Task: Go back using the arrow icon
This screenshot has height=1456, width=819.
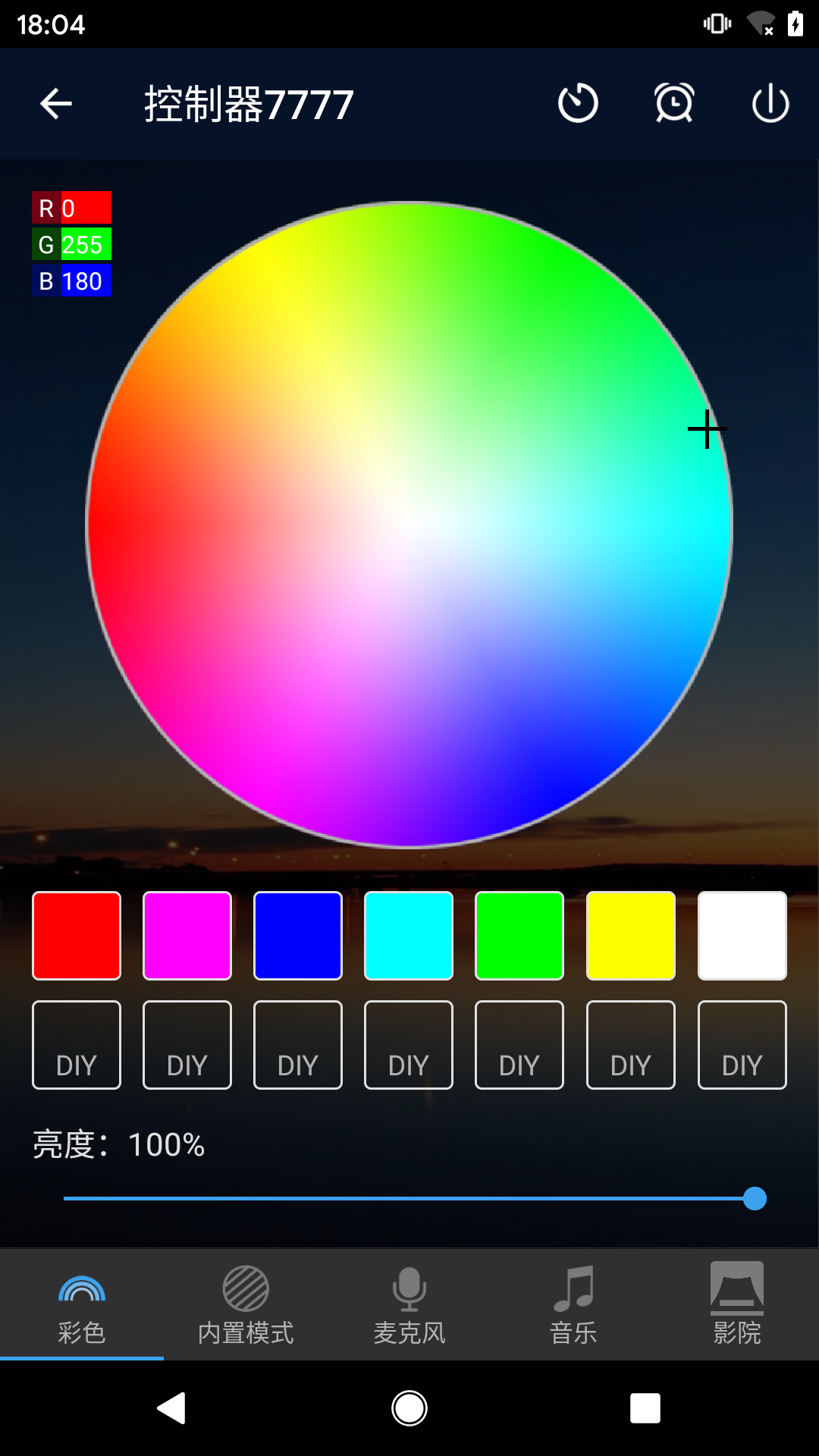Action: click(56, 104)
